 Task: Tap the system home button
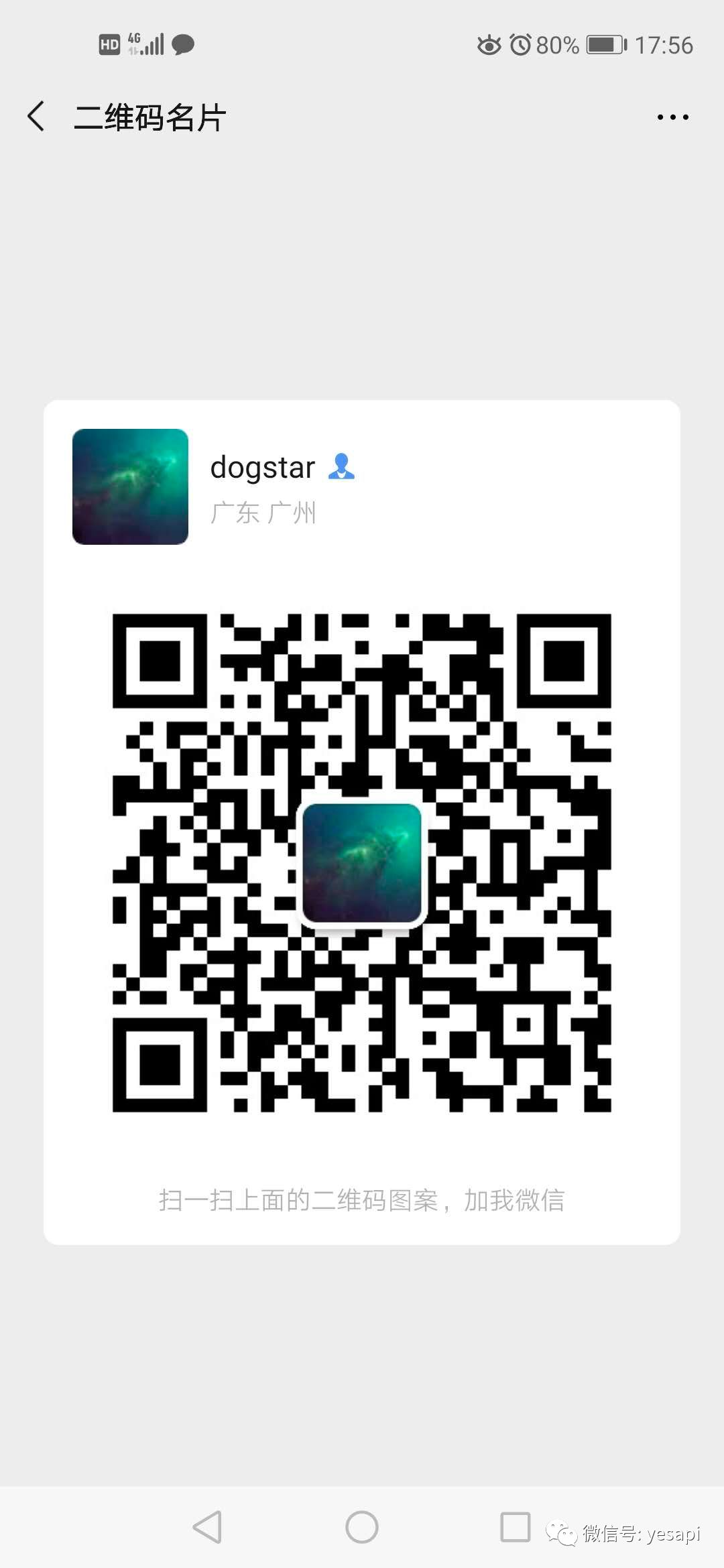tap(362, 1527)
